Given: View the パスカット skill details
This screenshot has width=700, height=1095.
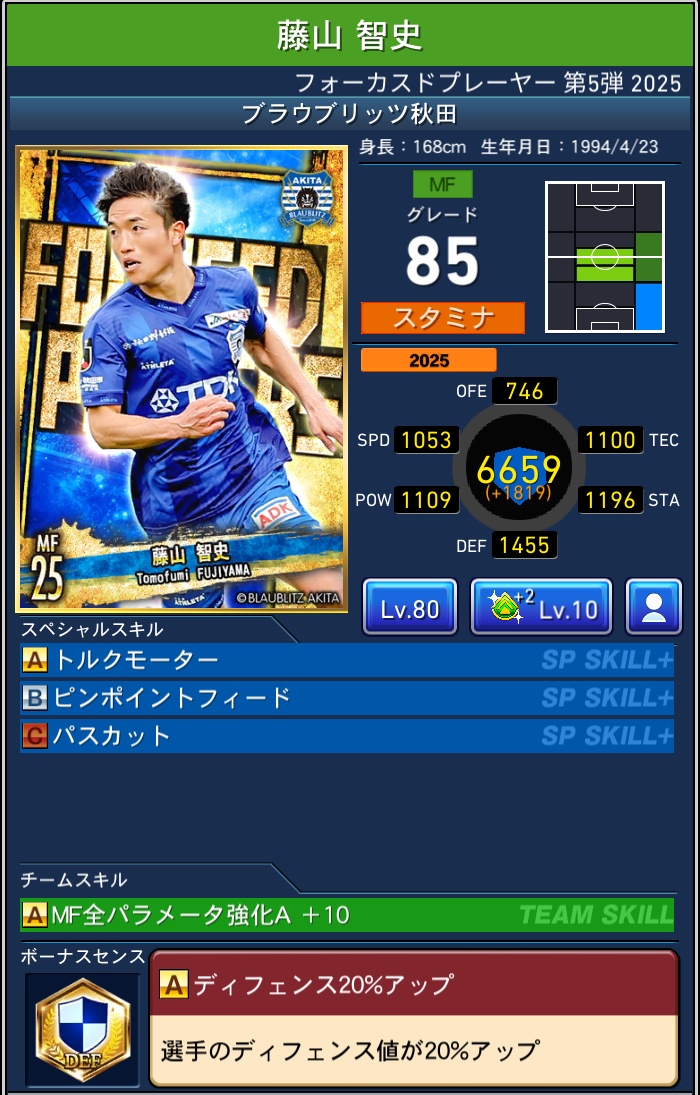Looking at the screenshot, I should click(346, 736).
